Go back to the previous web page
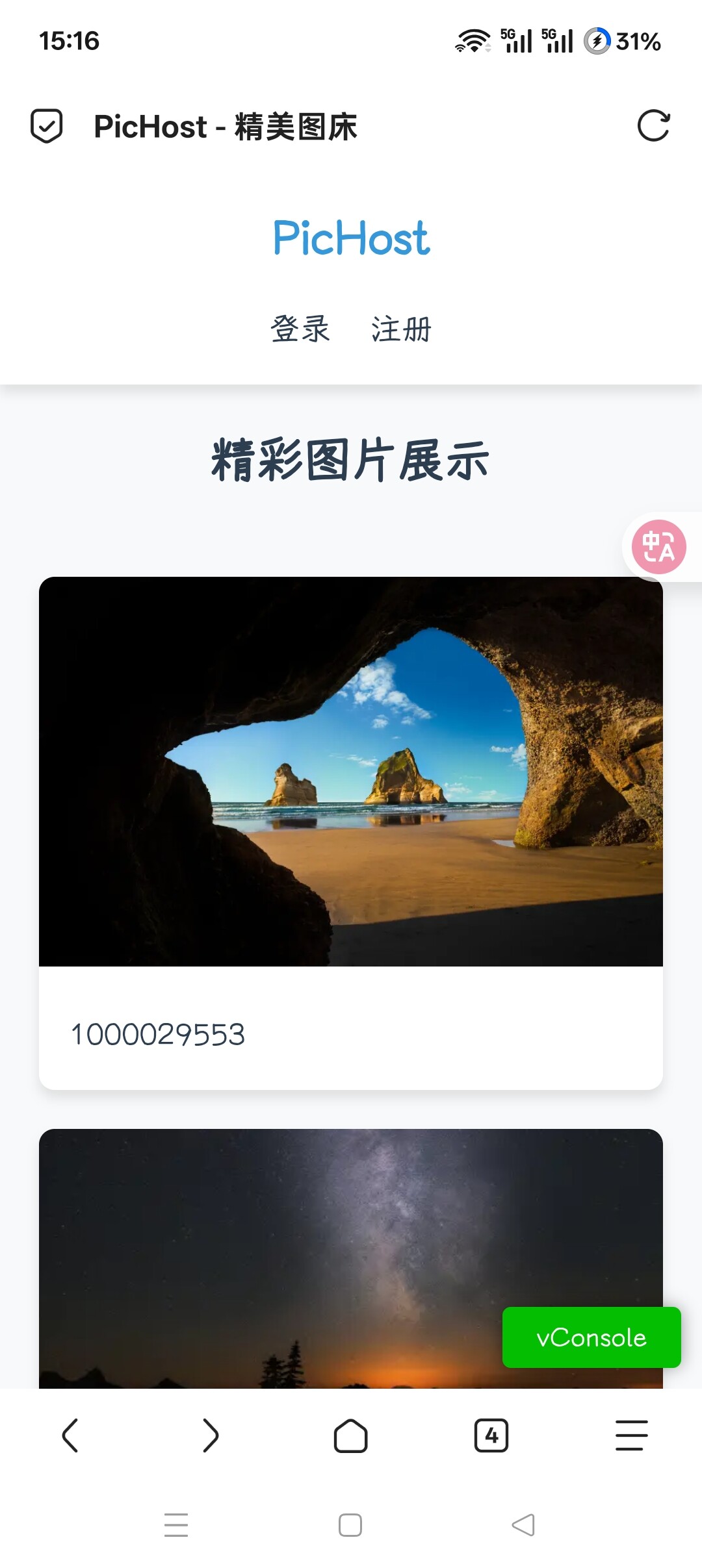This screenshot has height=1568, width=702. [70, 1435]
